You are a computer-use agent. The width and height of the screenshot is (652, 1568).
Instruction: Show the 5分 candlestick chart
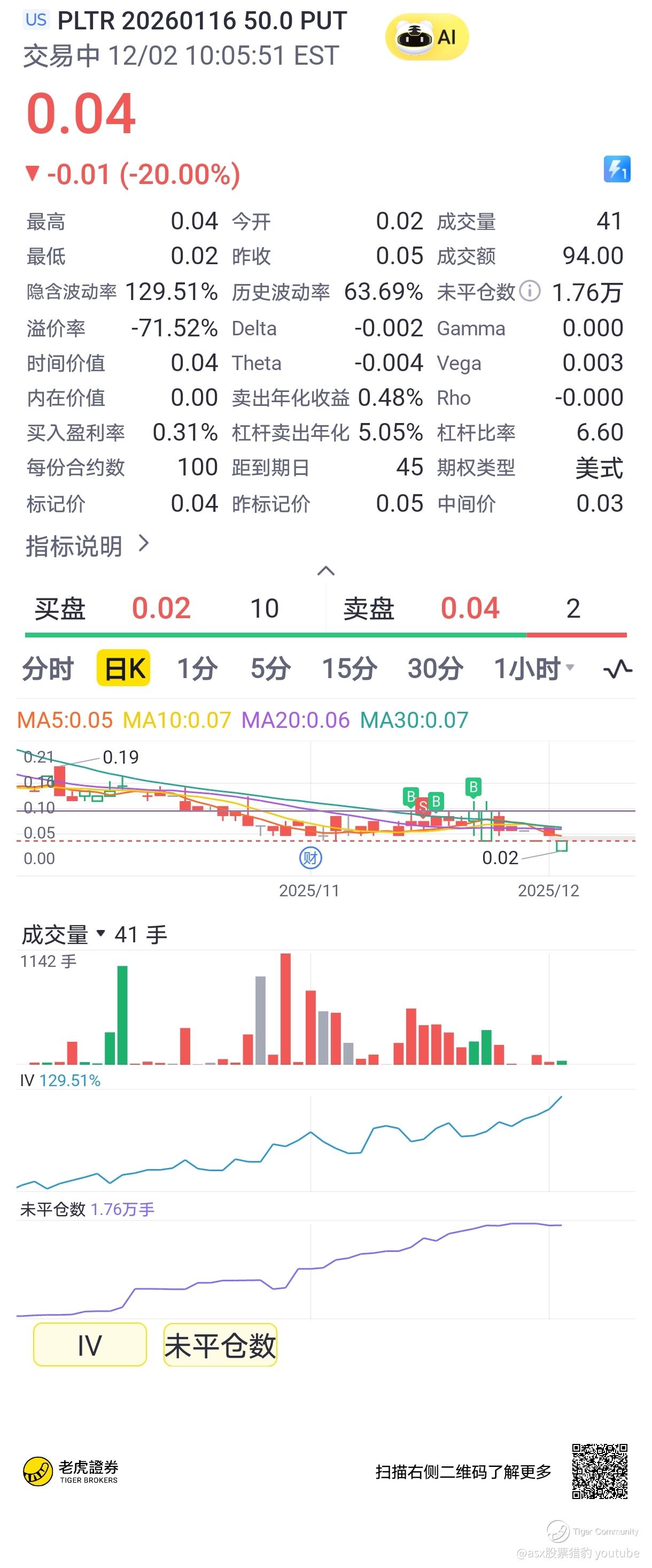270,669
